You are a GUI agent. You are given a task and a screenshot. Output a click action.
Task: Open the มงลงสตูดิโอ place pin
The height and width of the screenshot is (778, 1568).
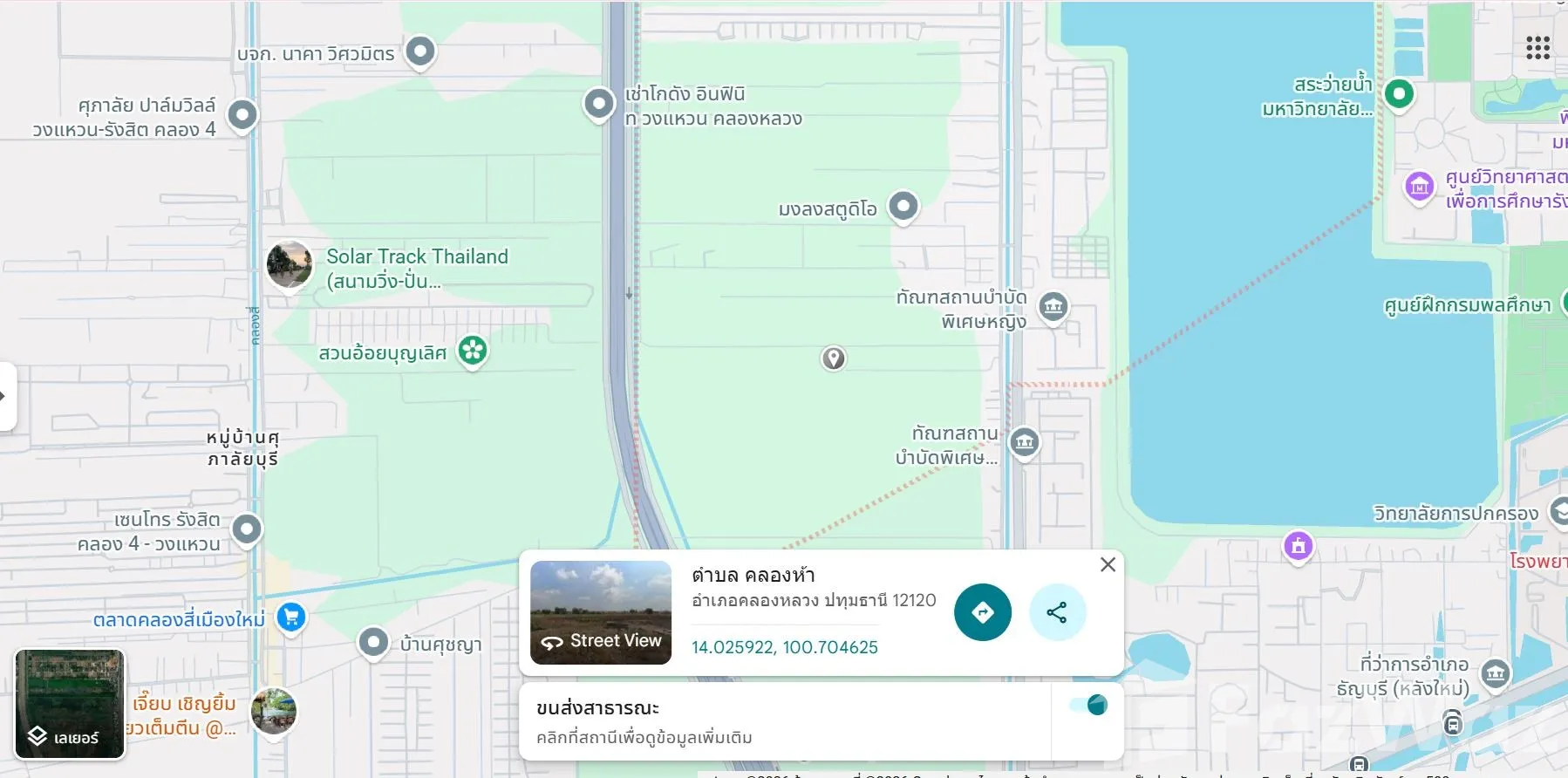903,208
